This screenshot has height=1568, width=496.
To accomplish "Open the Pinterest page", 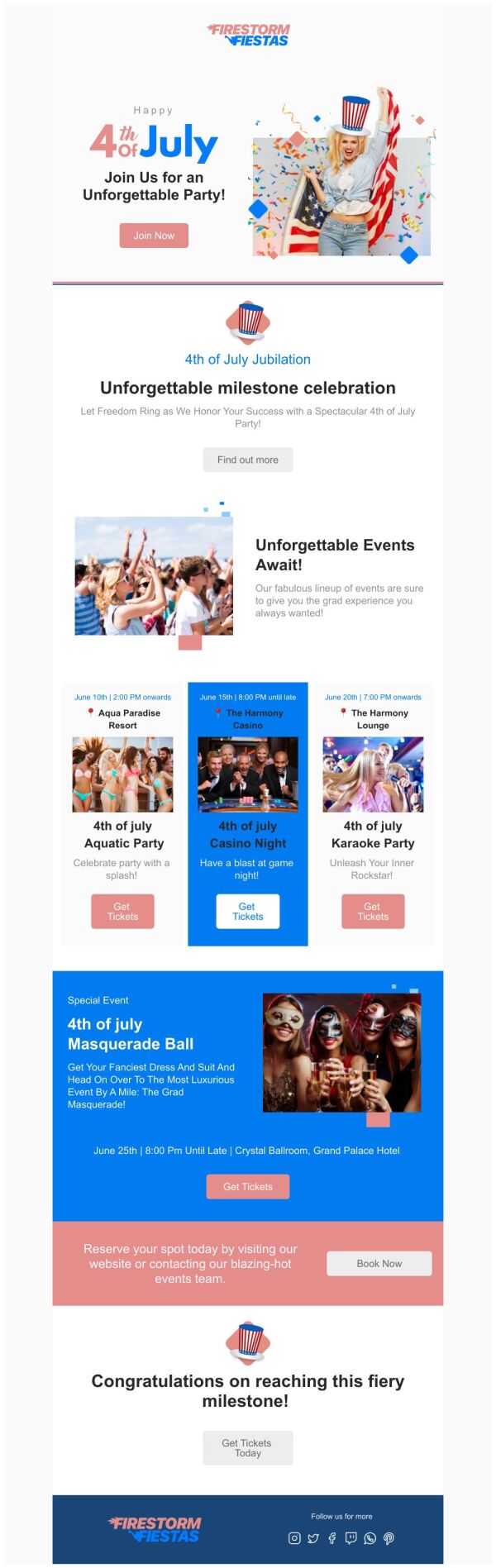I will (x=389, y=1538).
